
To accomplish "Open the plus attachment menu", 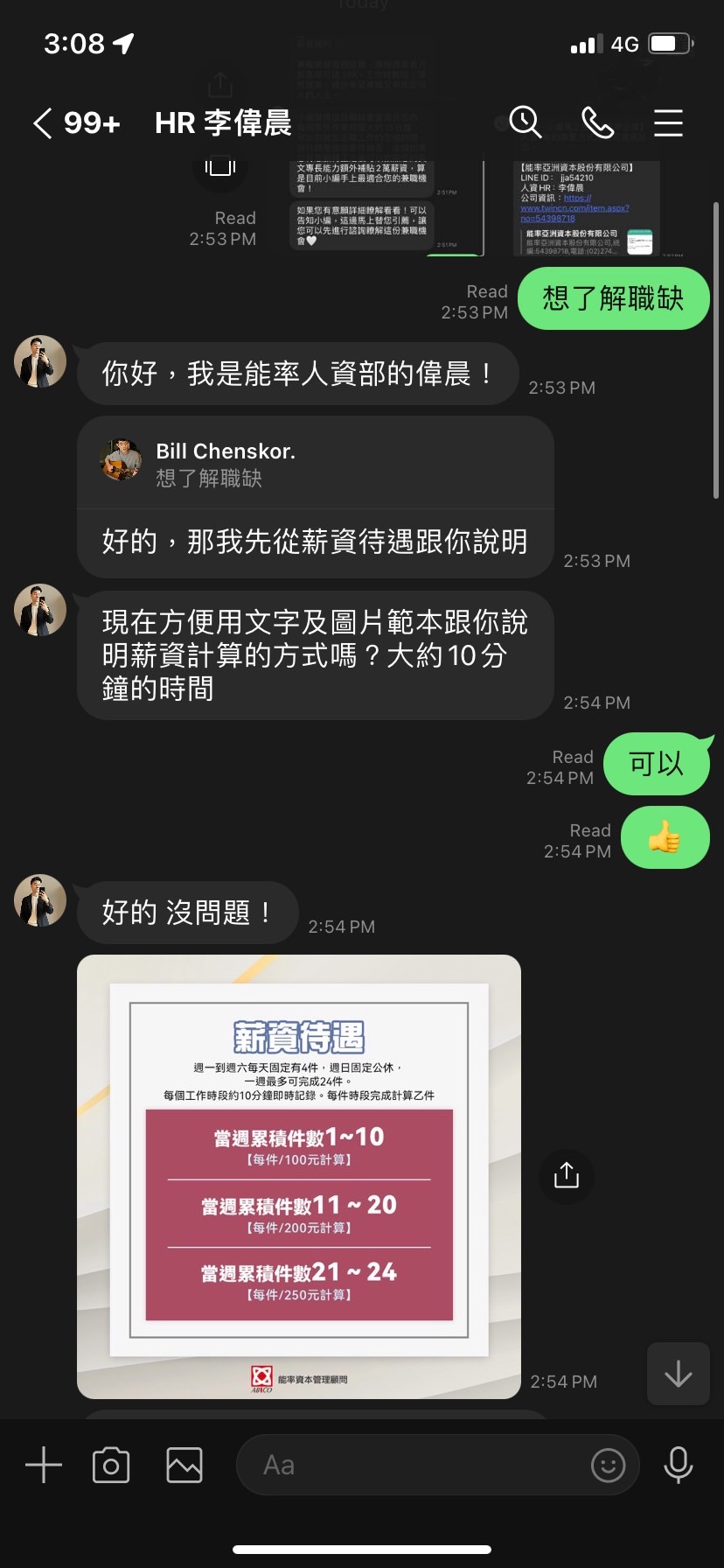I will [44, 1465].
